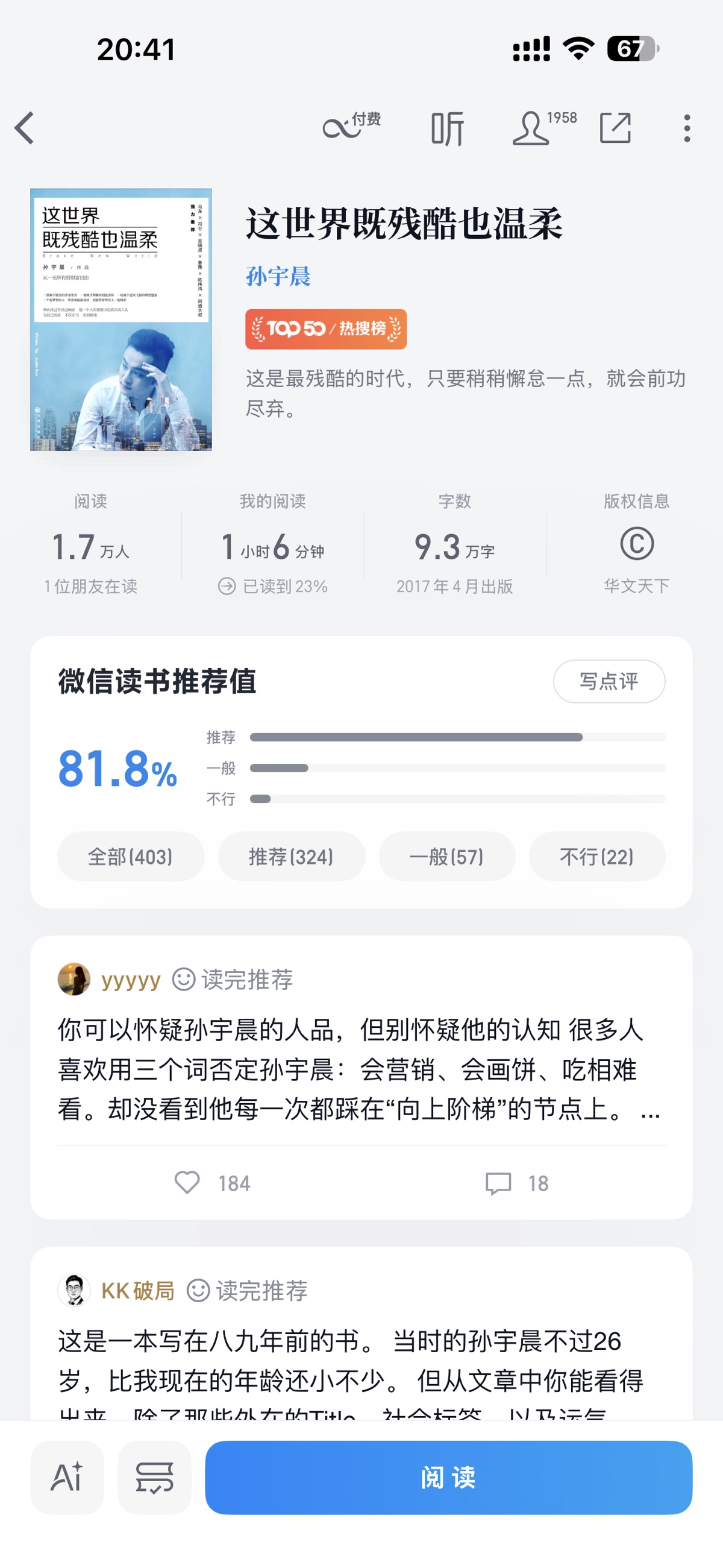Viewport: 723px width, 1568px height.
Task: Write a review with 写点评
Action: click(609, 681)
